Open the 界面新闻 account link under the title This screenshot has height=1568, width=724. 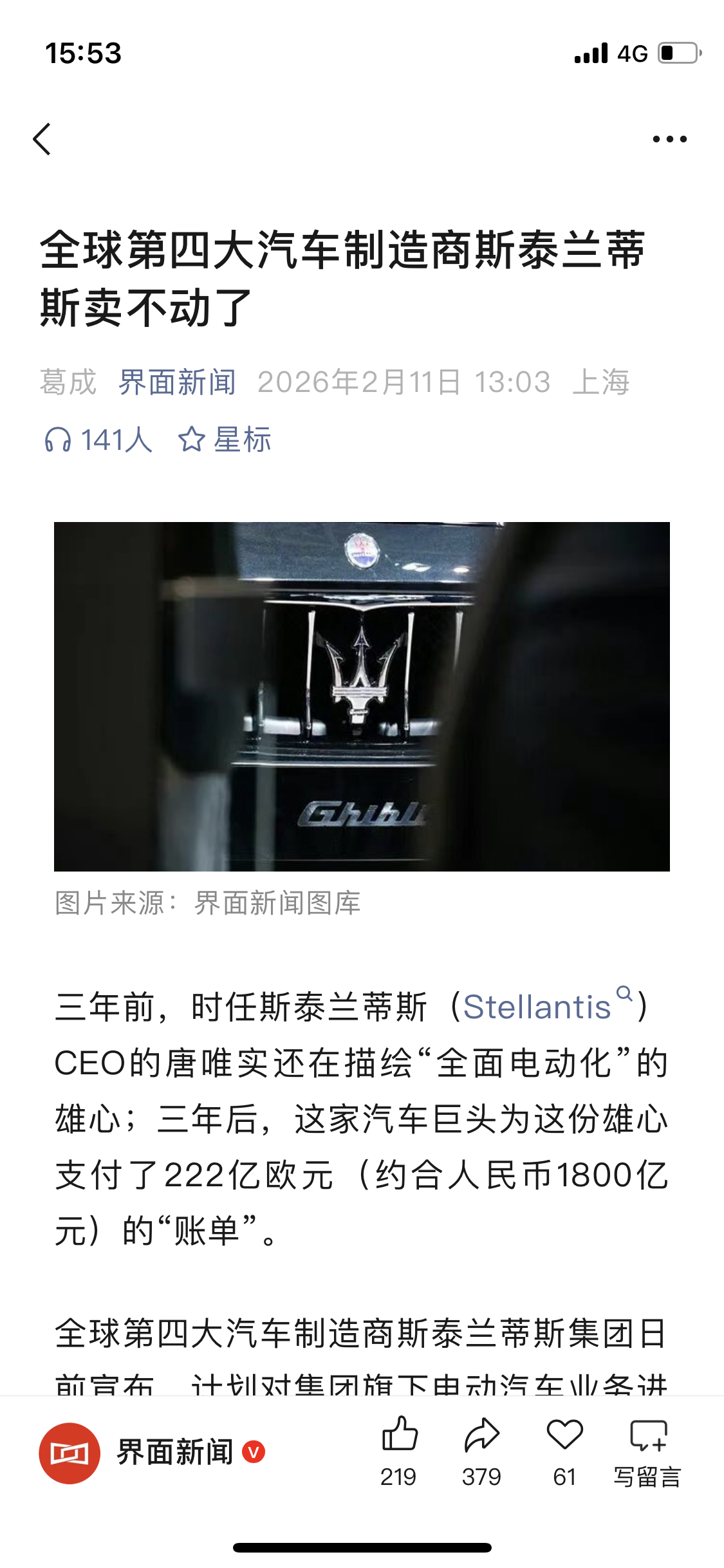[x=177, y=382]
